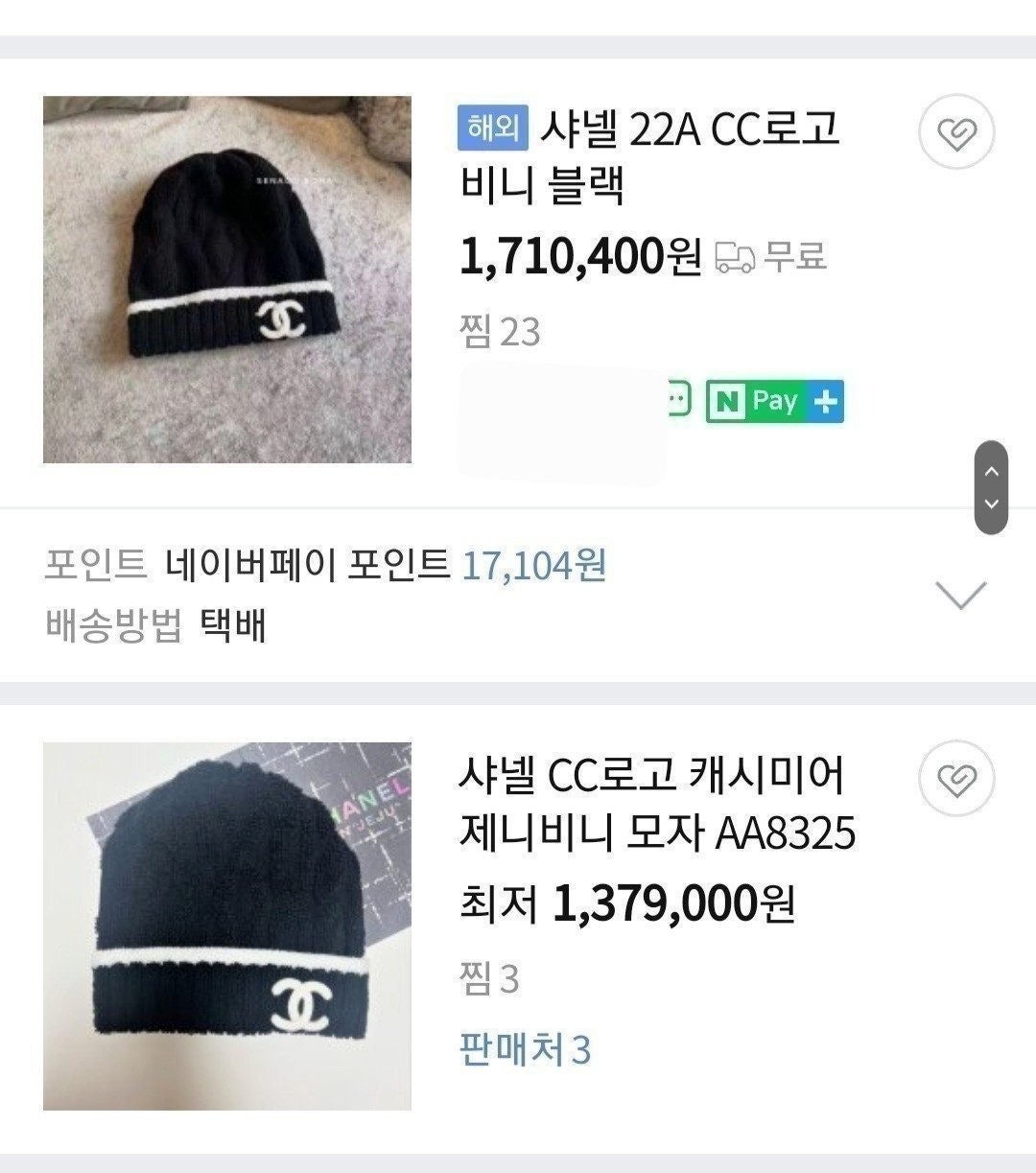Click the up chevron in the scroll widget
1036x1173 pixels.
[990, 472]
